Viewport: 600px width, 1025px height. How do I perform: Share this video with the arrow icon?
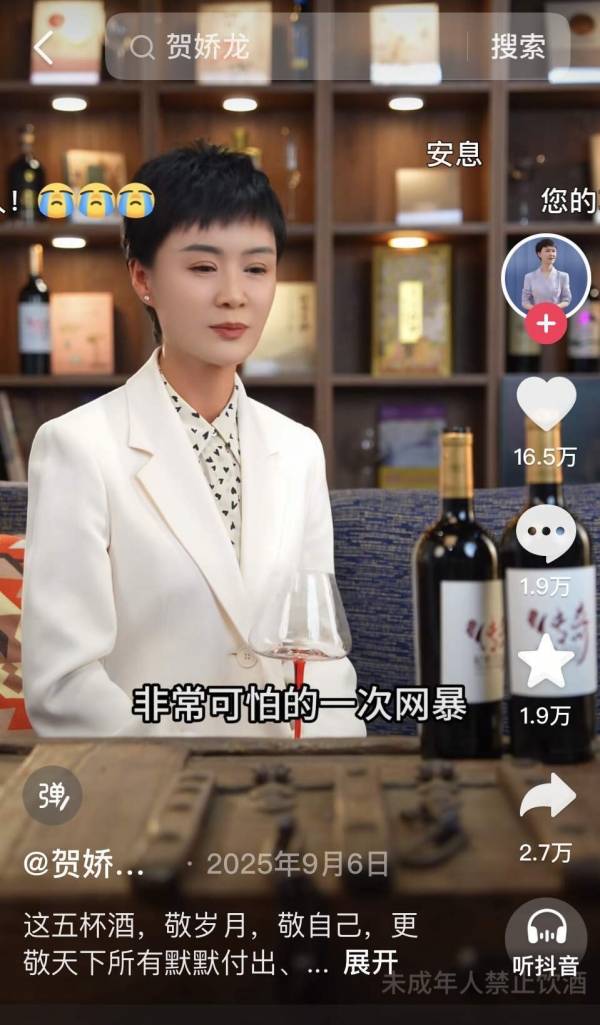click(x=546, y=798)
